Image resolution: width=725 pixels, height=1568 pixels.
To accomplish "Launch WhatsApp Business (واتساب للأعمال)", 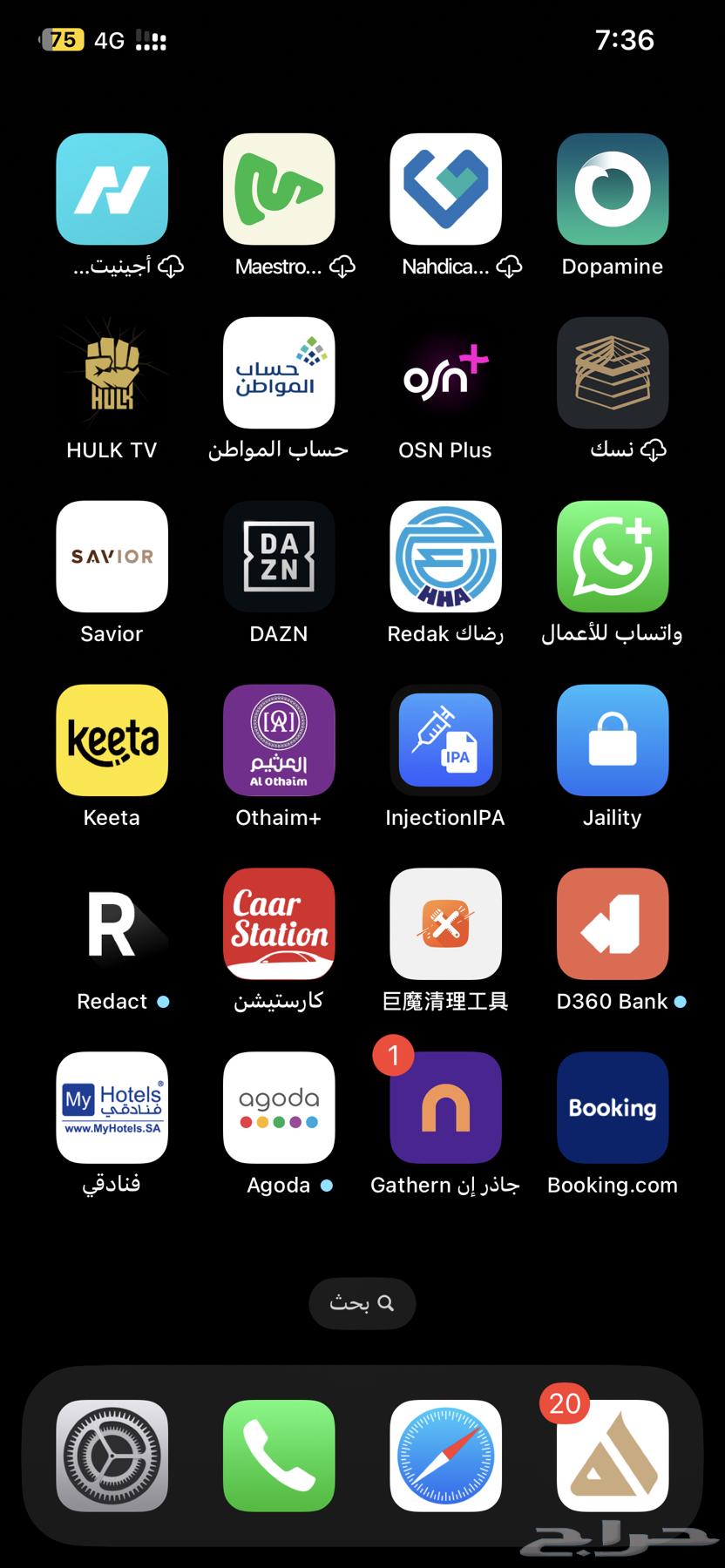I will (x=613, y=557).
